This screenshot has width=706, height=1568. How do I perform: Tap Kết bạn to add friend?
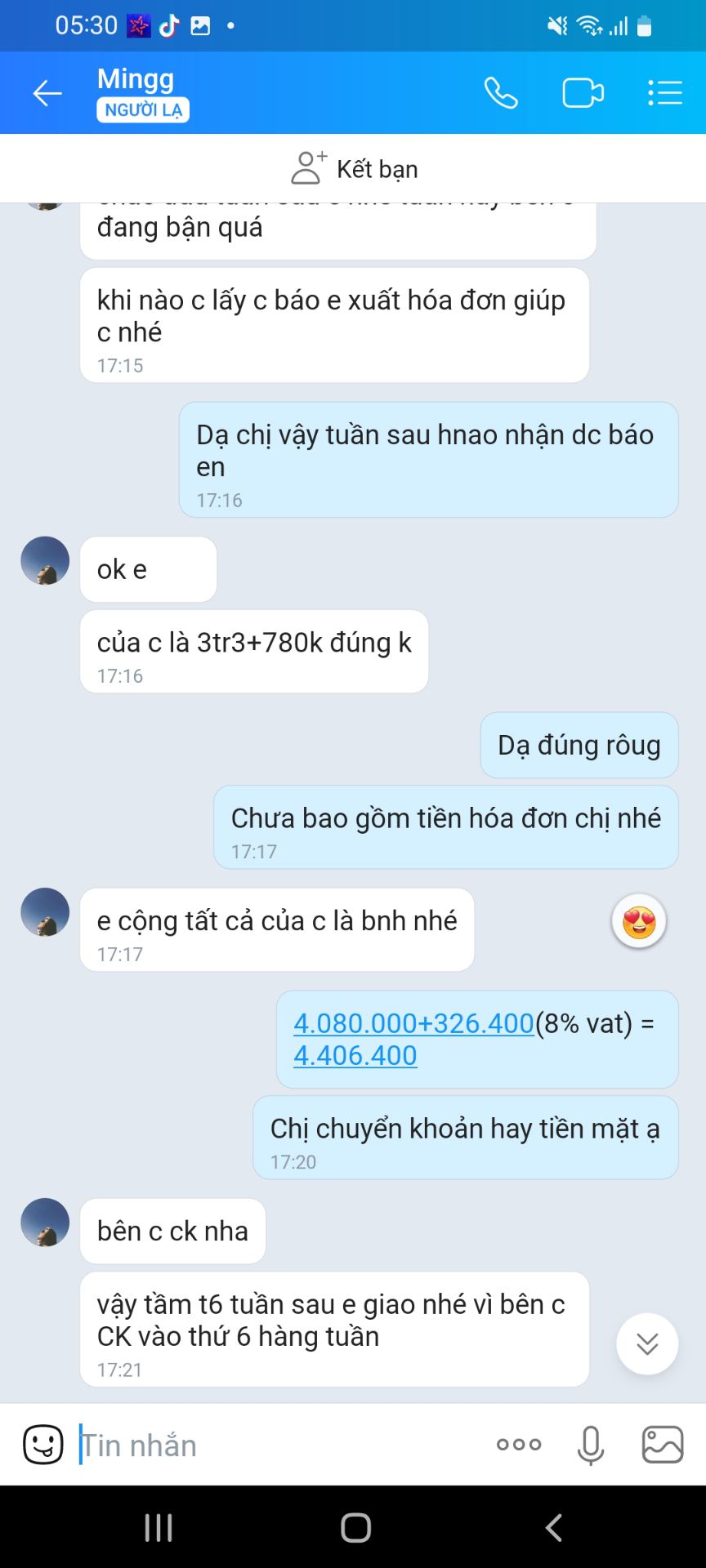point(377,168)
